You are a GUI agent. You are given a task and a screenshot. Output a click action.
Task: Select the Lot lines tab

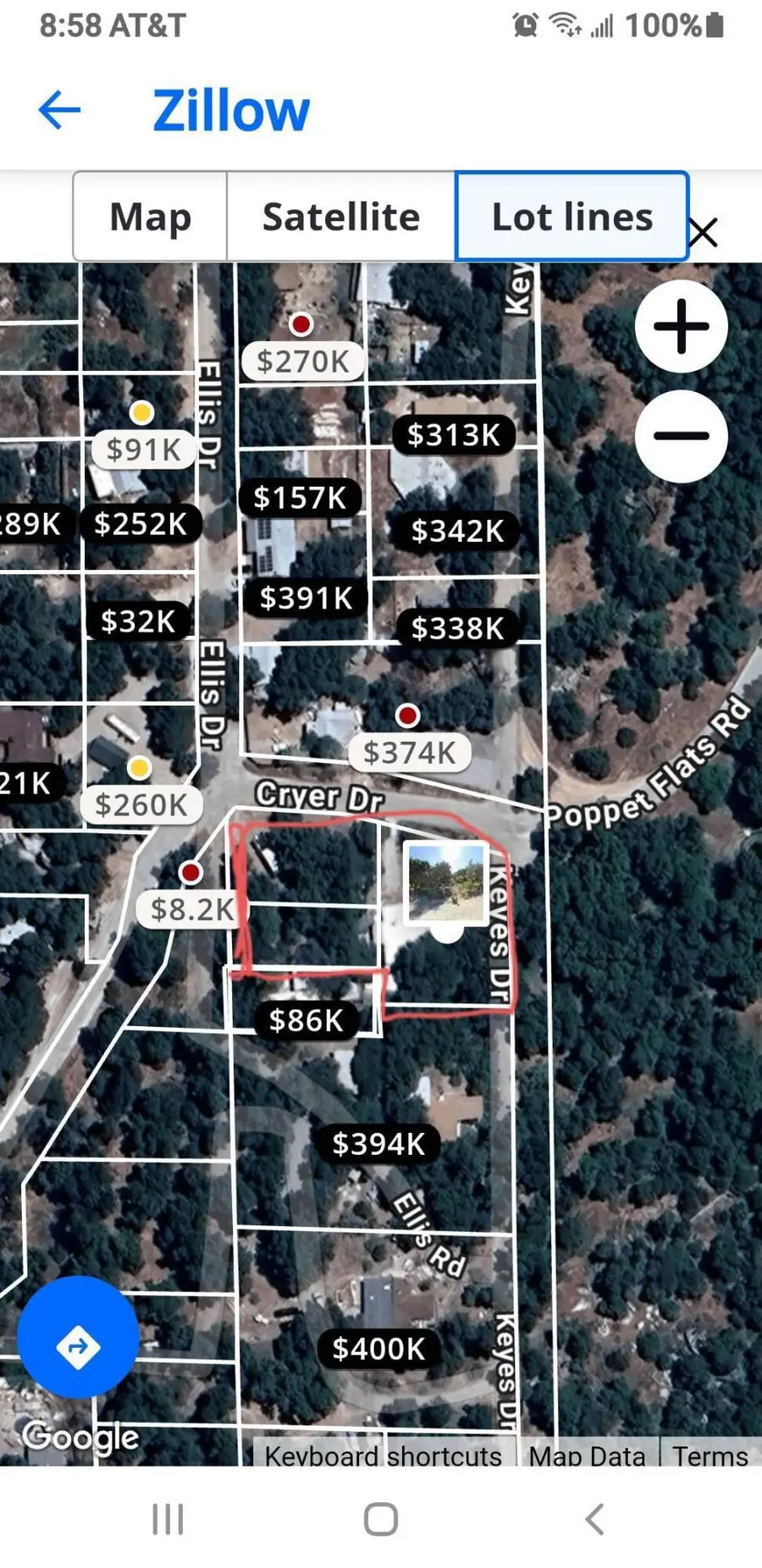click(571, 217)
